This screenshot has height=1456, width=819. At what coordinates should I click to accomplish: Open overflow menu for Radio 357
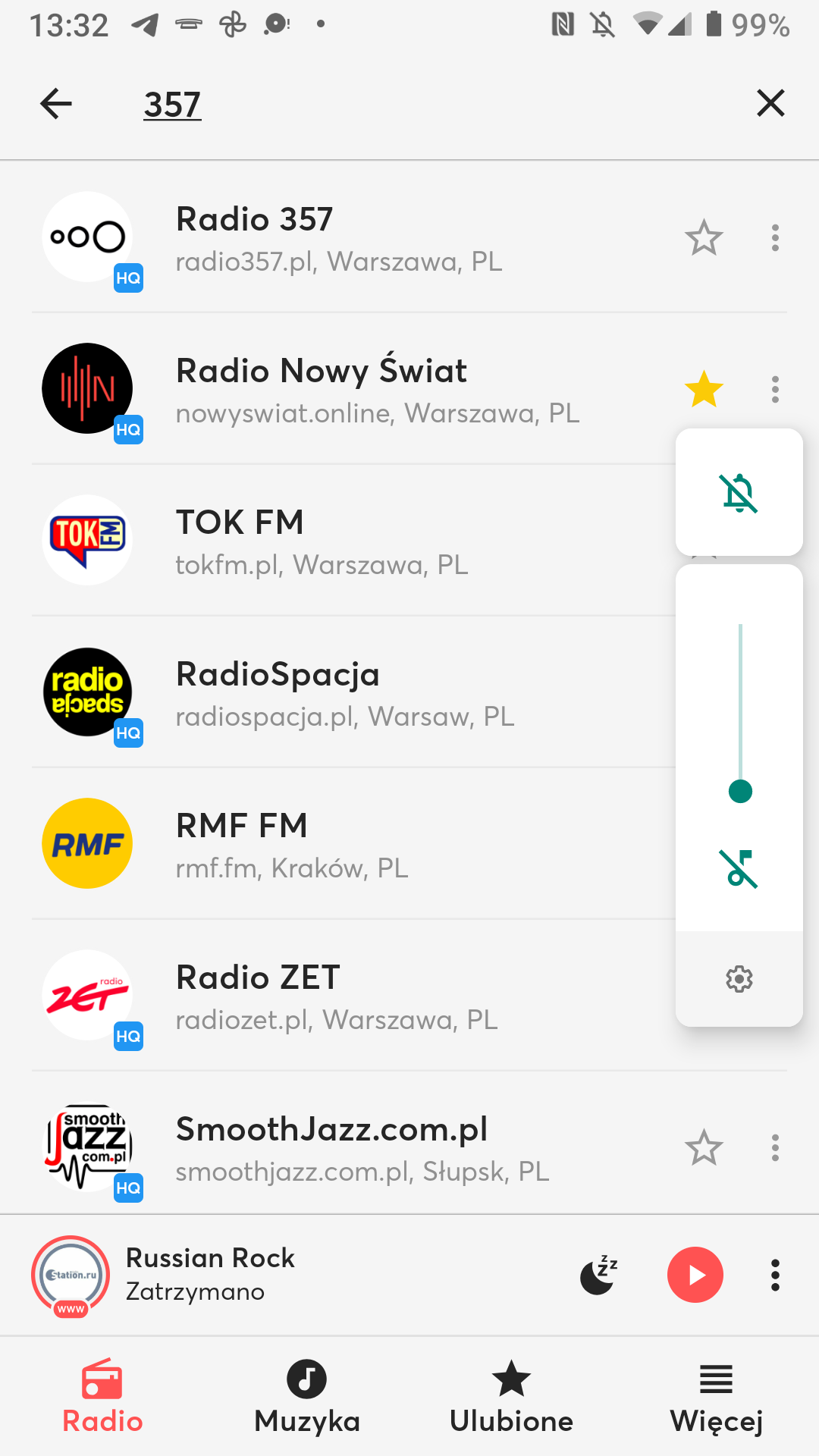click(x=775, y=238)
